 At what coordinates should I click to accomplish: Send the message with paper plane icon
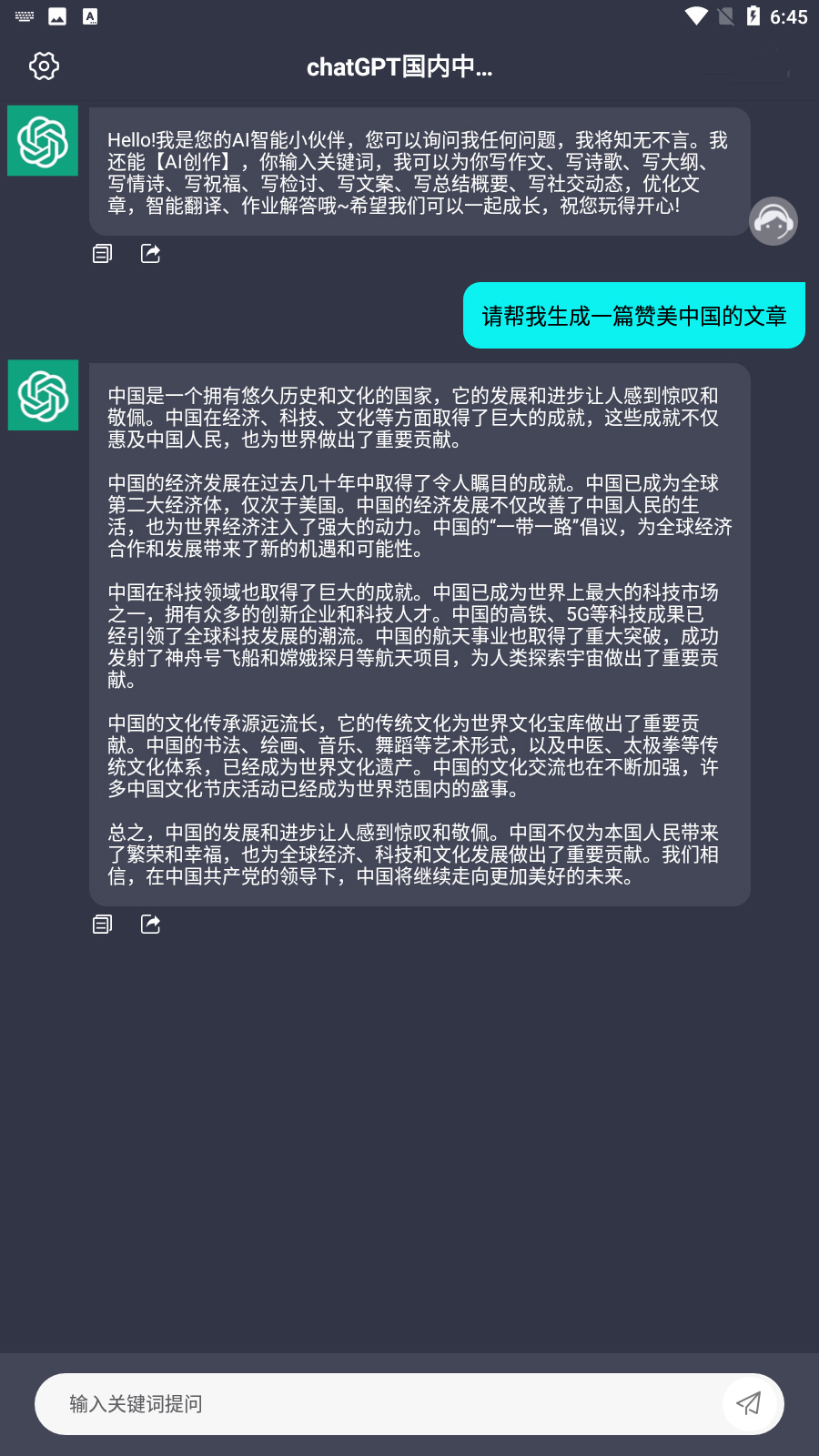[x=750, y=1404]
